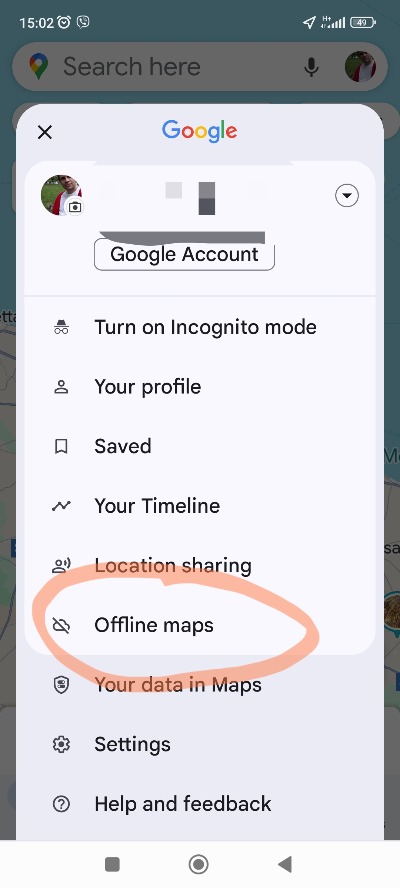This screenshot has width=400, height=888.
Task: Open Your profile
Action: pos(199,387)
